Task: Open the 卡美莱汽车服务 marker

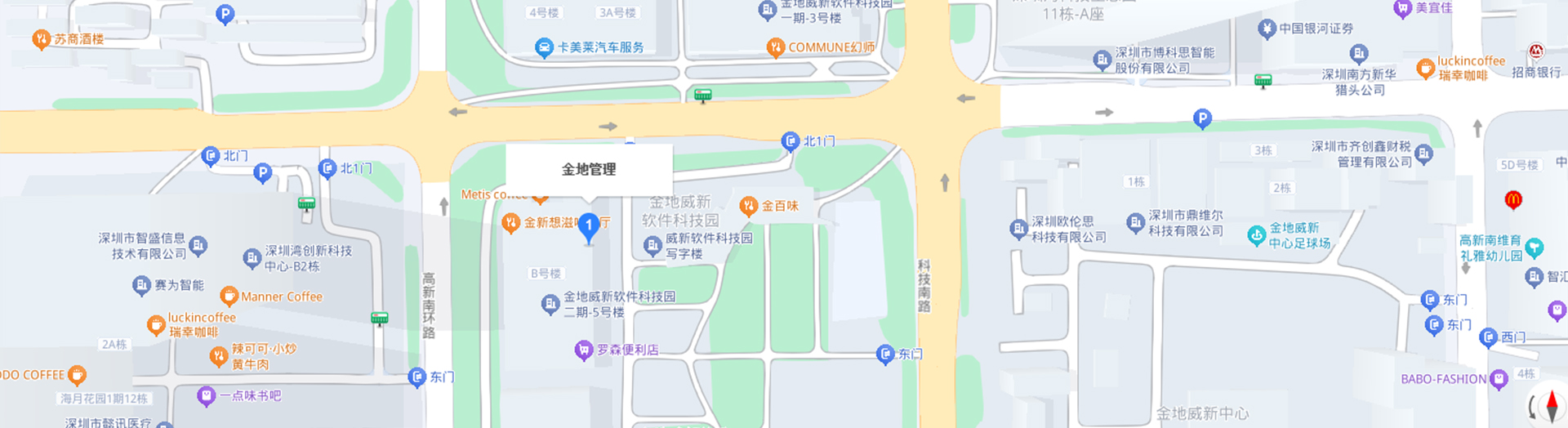Action: [544, 48]
